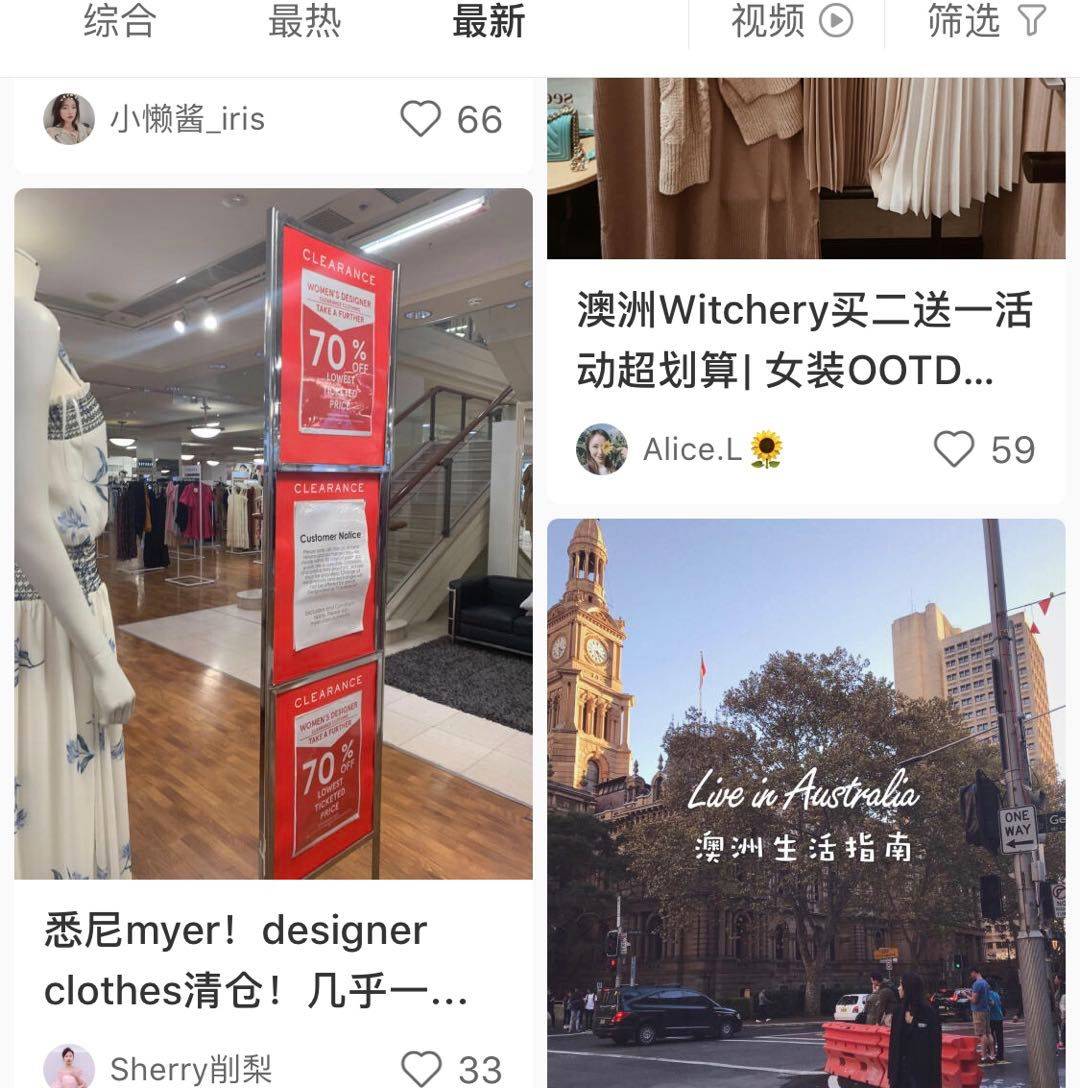Select the 最新 tab
The width and height of the screenshot is (1080, 1088).
point(488,22)
